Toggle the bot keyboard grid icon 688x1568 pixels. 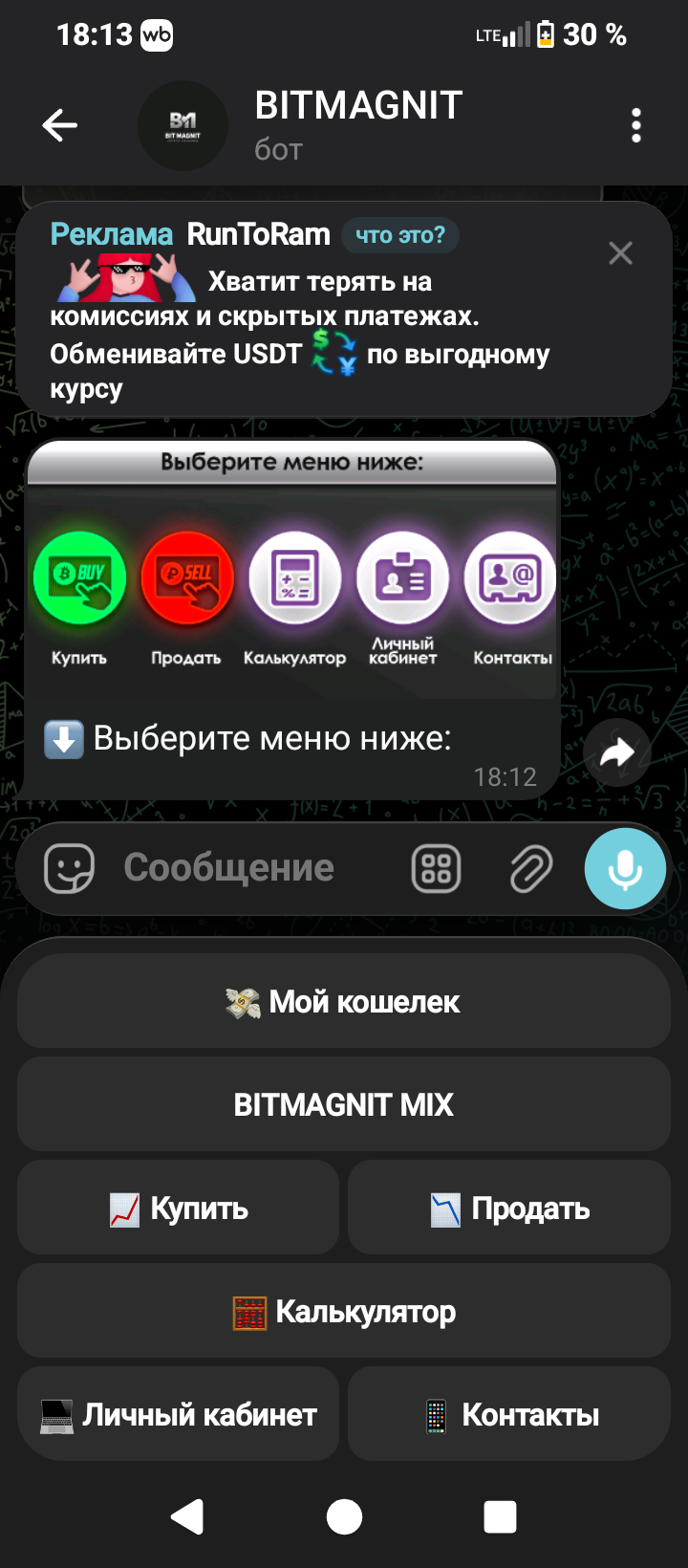pos(436,868)
